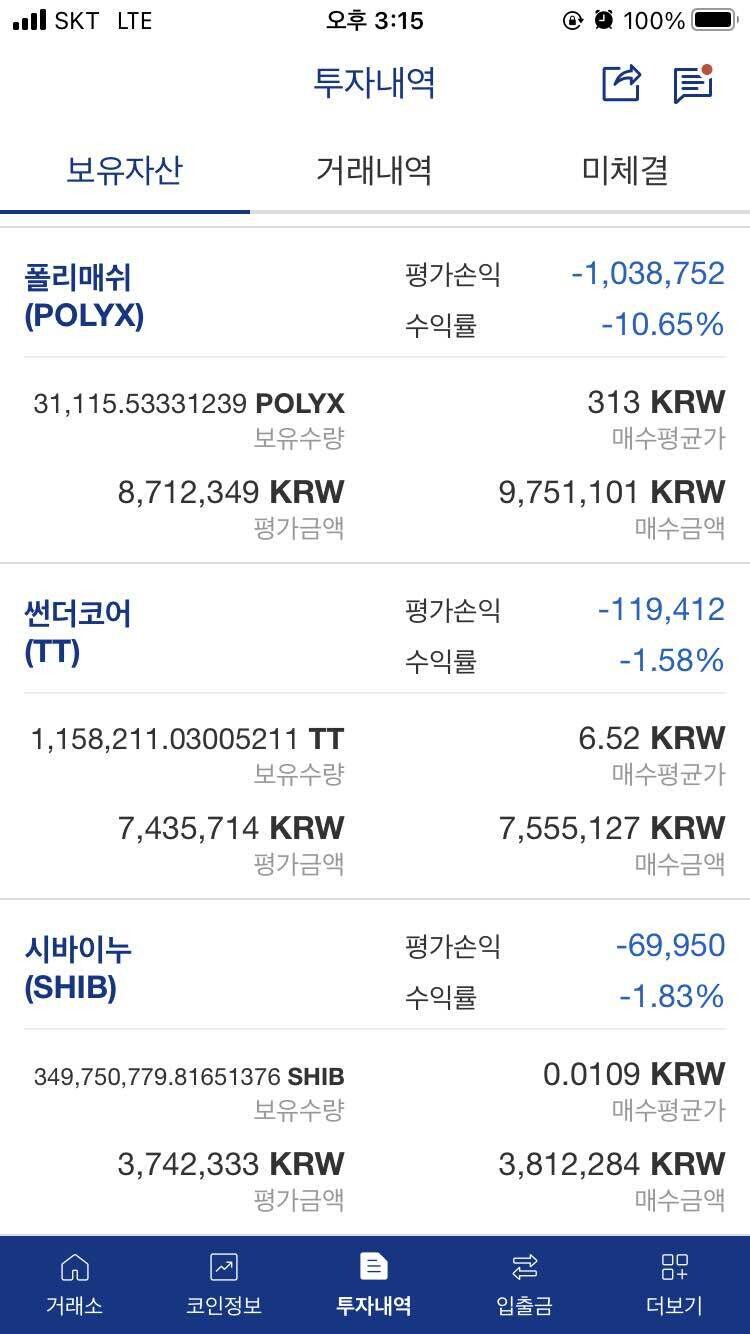Image resolution: width=750 pixels, height=1334 pixels.
Task: Open the 더보기 menu tab
Action: 674,1284
